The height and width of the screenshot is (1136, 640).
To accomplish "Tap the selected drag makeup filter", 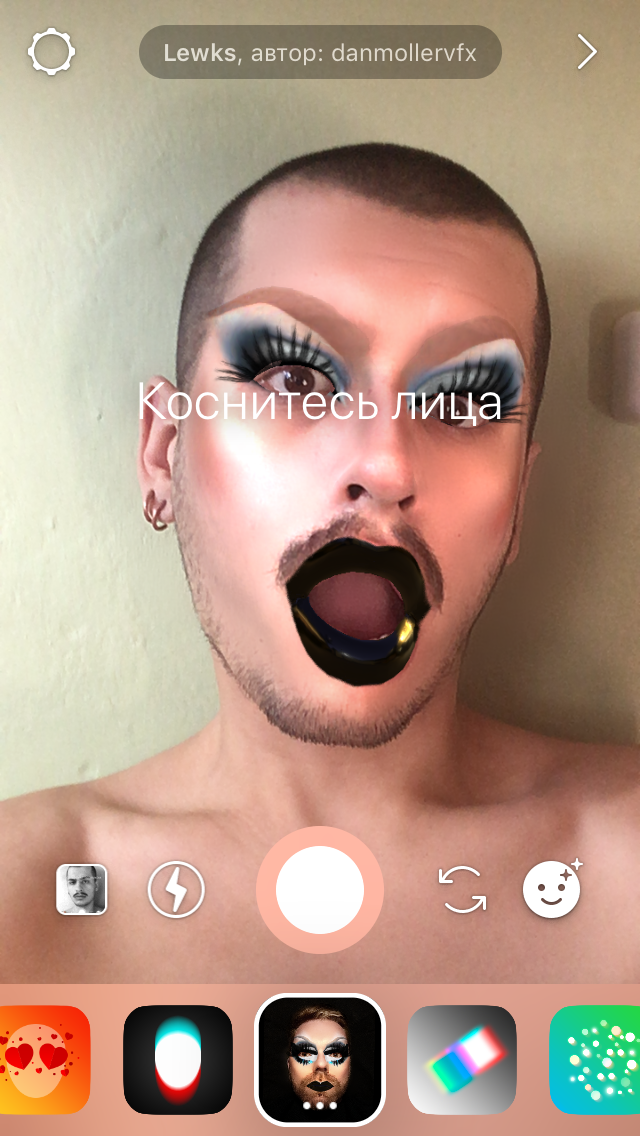I will [320, 1059].
